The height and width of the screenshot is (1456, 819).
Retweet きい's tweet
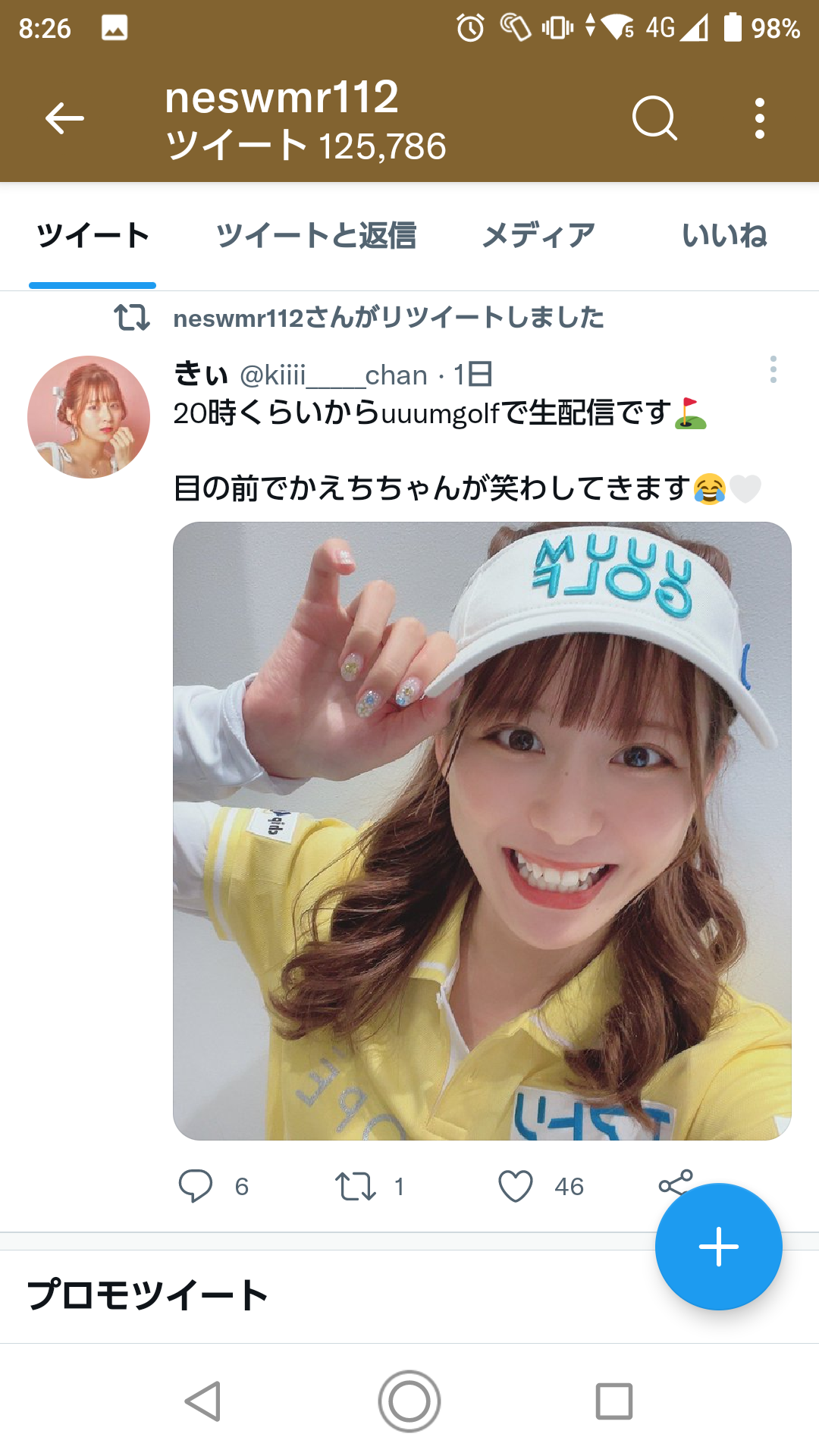[355, 1186]
